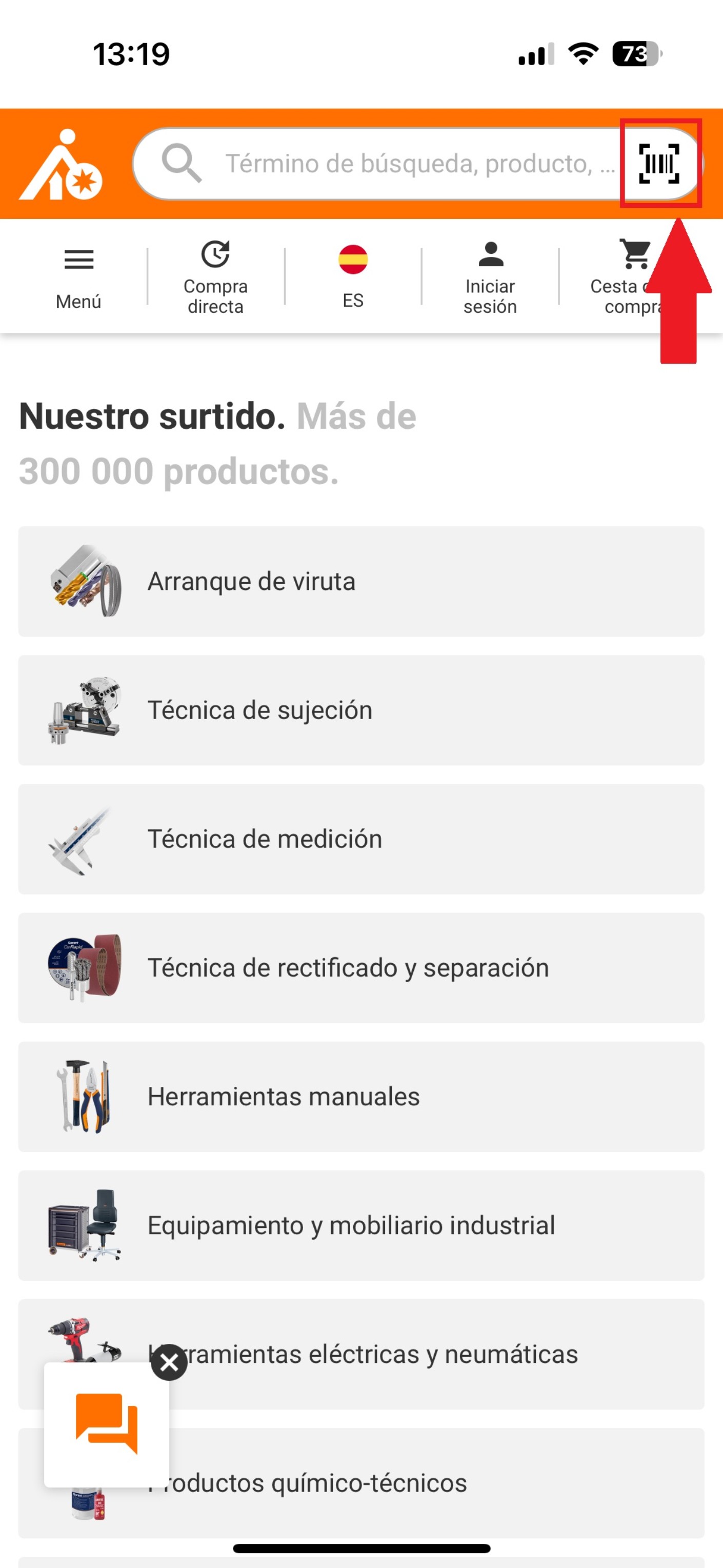Open the Arranque de viruta category
Screen dimensions: 723x1568
pos(361,581)
